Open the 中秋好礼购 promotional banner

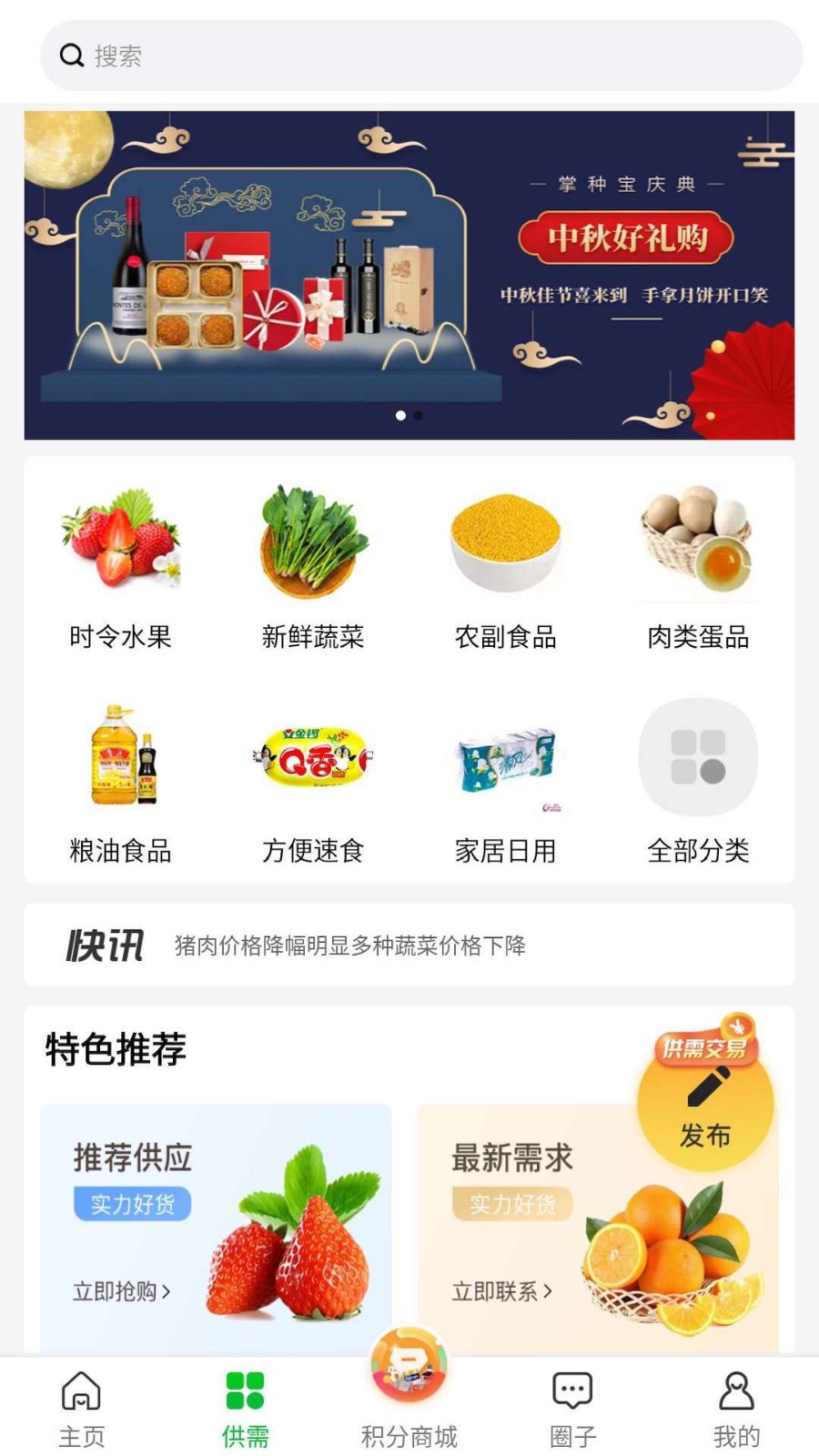click(x=409, y=275)
